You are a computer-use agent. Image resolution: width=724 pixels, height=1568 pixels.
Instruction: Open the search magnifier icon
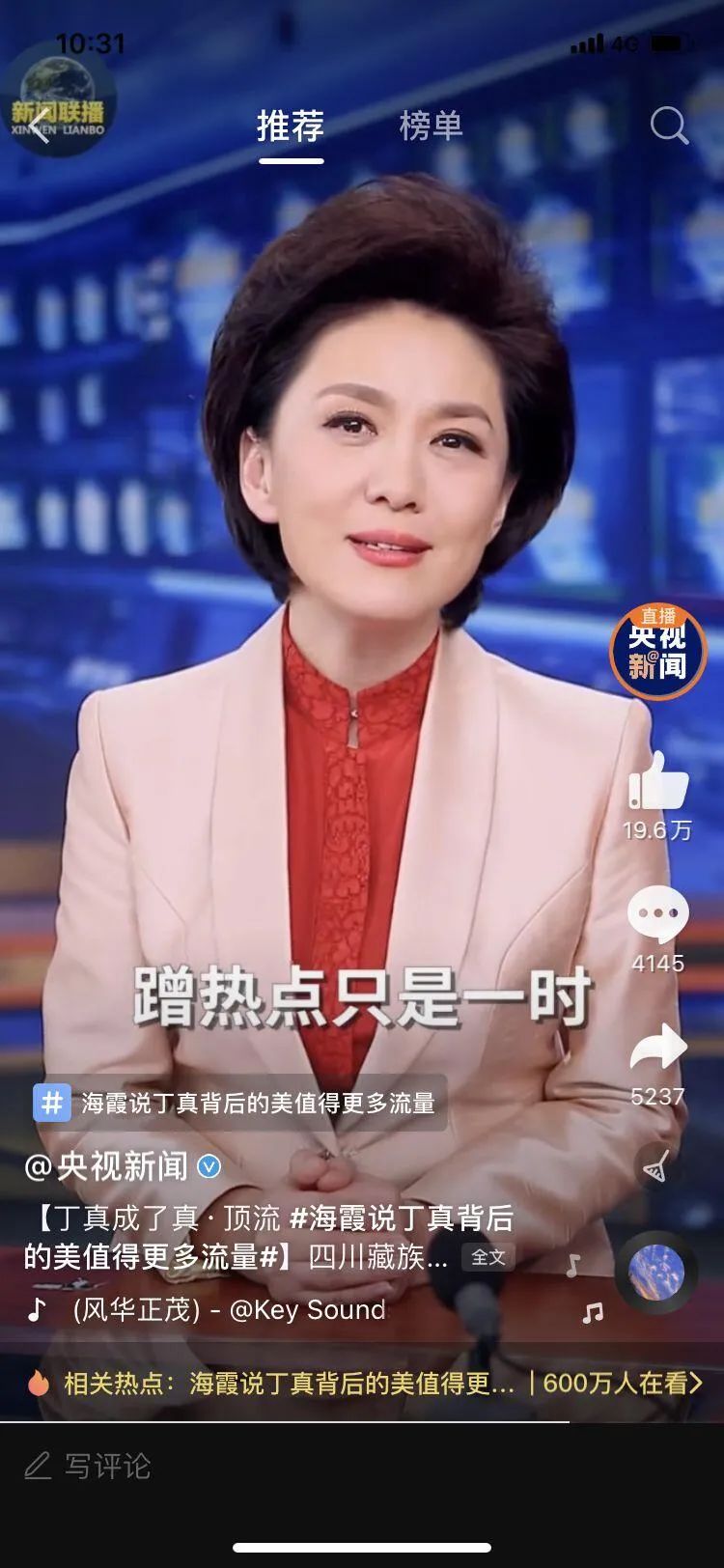[x=668, y=126]
